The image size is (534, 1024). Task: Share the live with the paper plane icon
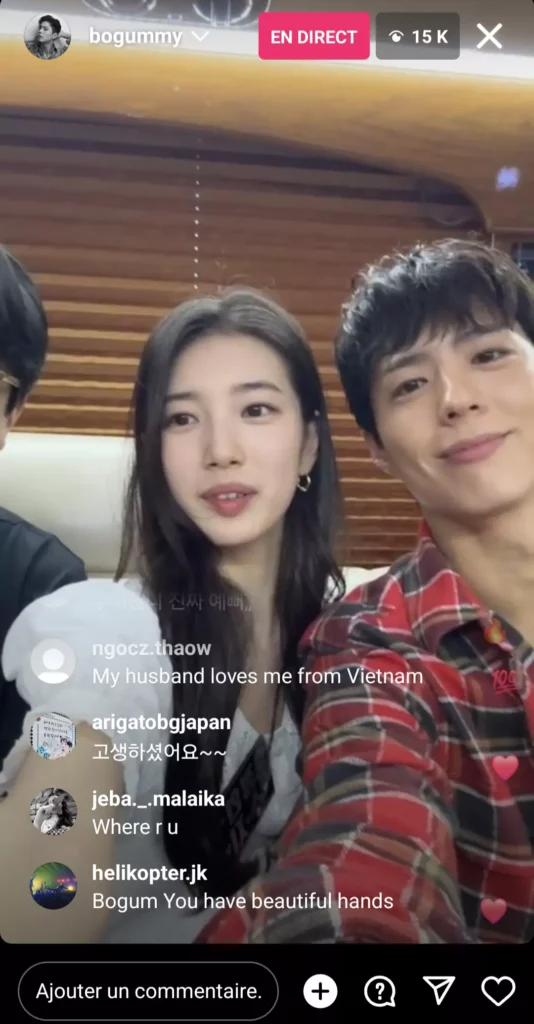point(439,991)
